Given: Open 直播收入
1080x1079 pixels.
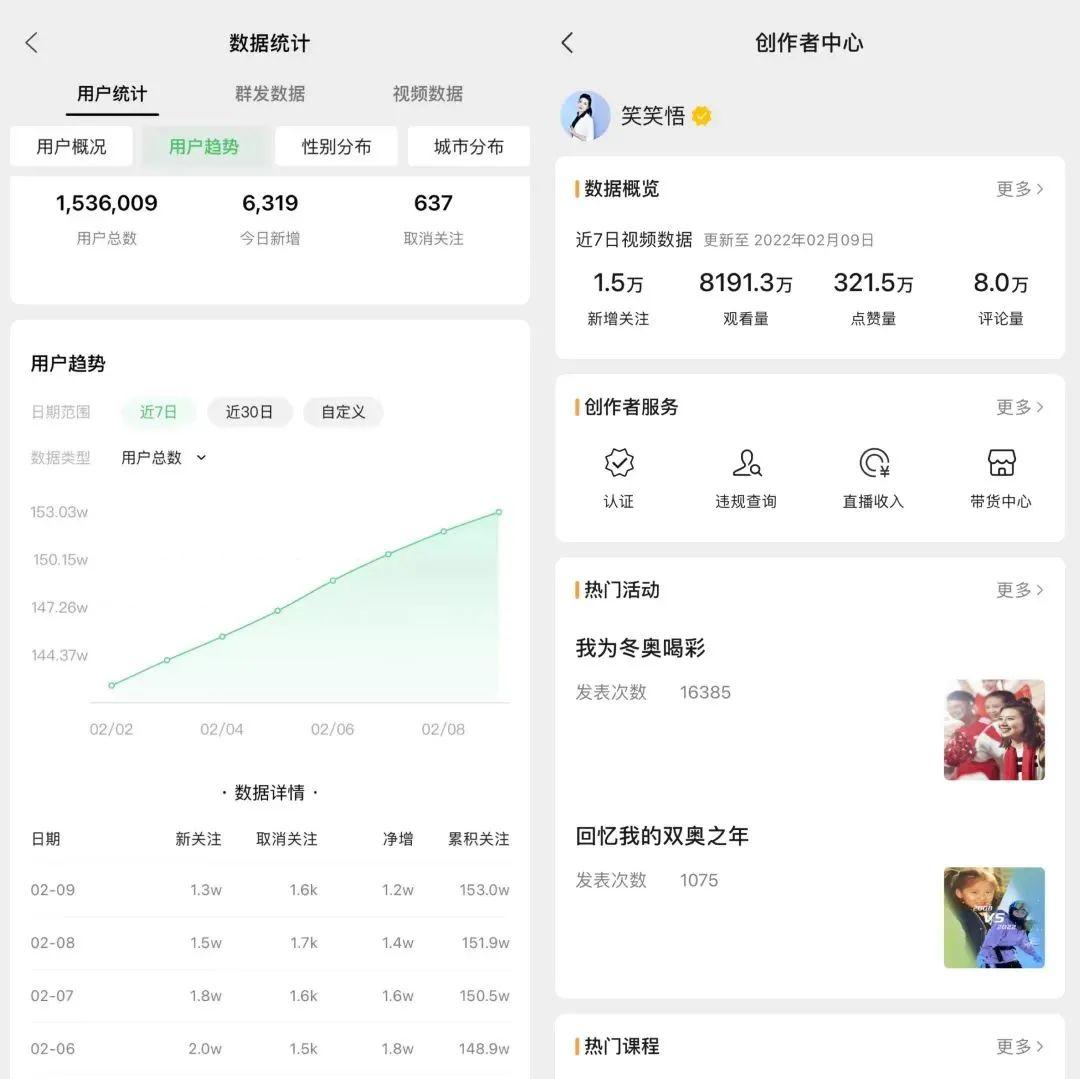Looking at the screenshot, I should tap(873, 477).
